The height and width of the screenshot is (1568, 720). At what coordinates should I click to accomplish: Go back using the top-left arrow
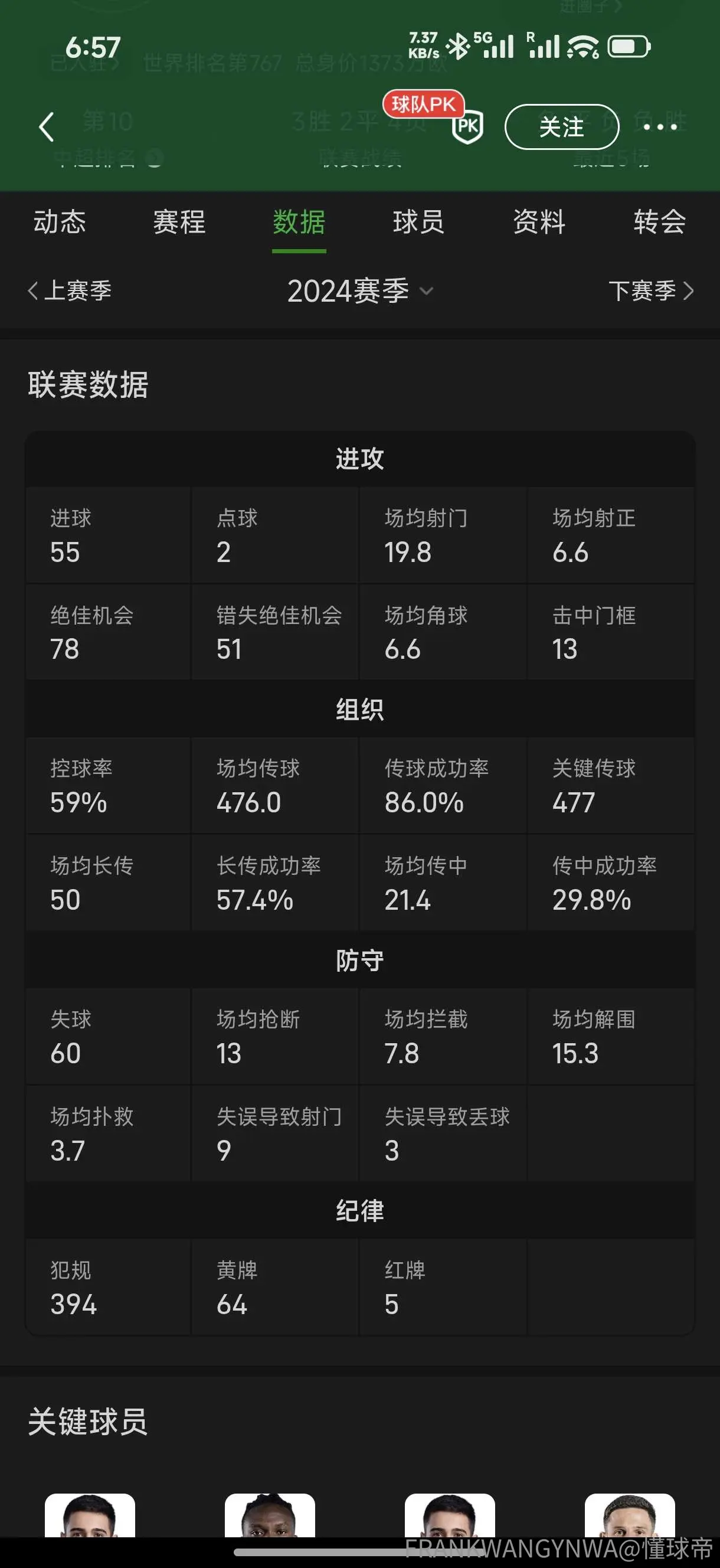coord(46,126)
